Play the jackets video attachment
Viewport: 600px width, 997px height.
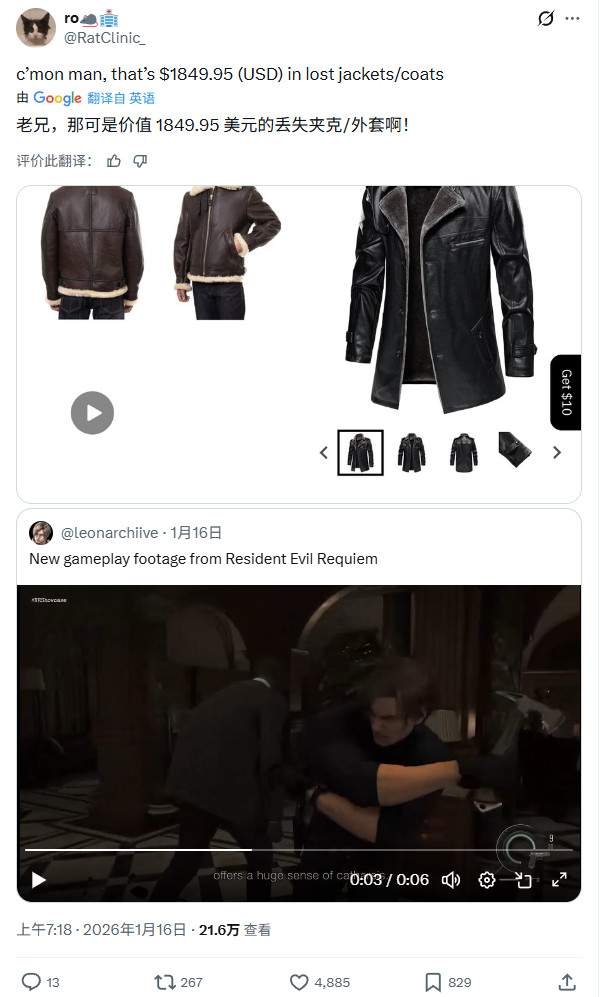click(92, 412)
